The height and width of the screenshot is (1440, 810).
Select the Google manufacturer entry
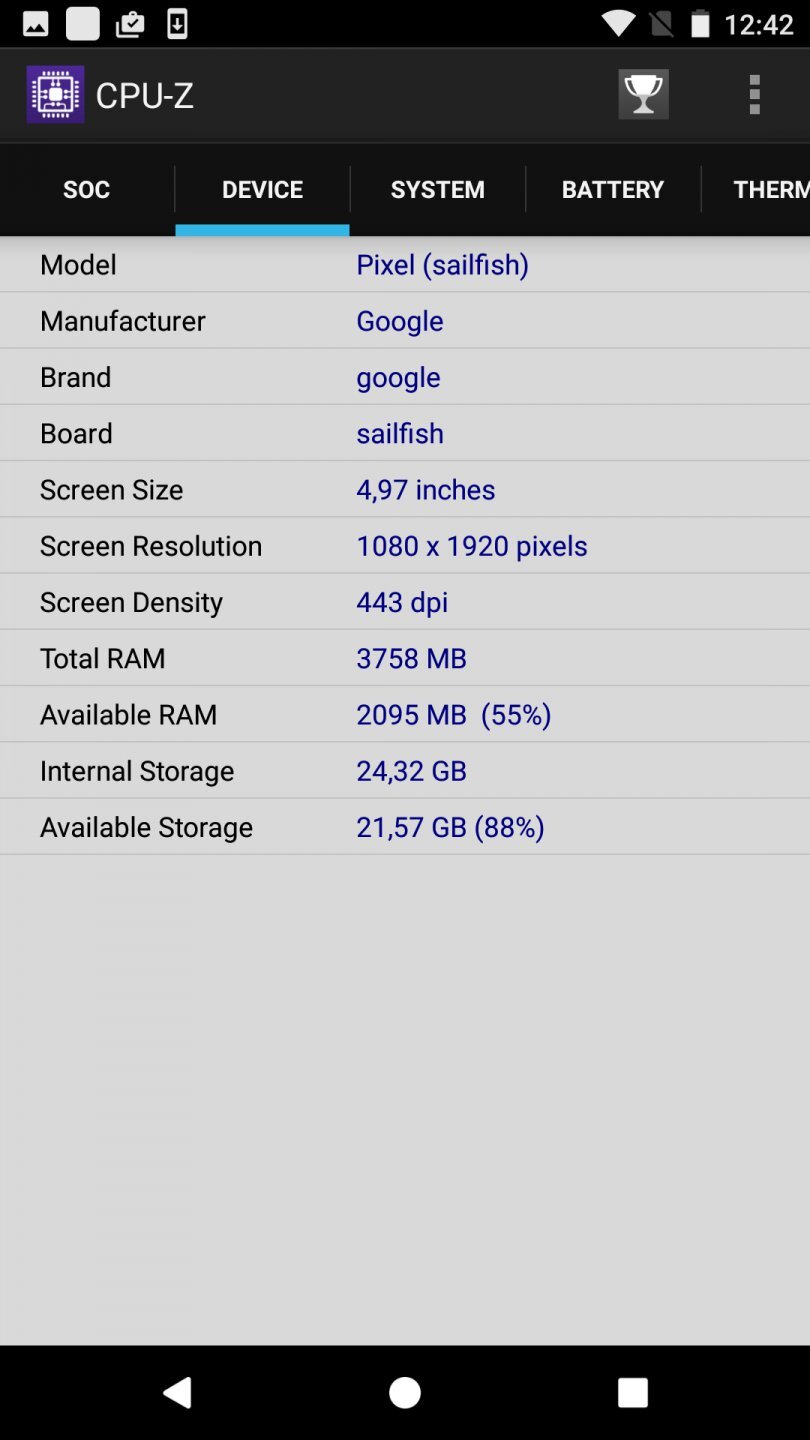pyautogui.click(x=399, y=320)
